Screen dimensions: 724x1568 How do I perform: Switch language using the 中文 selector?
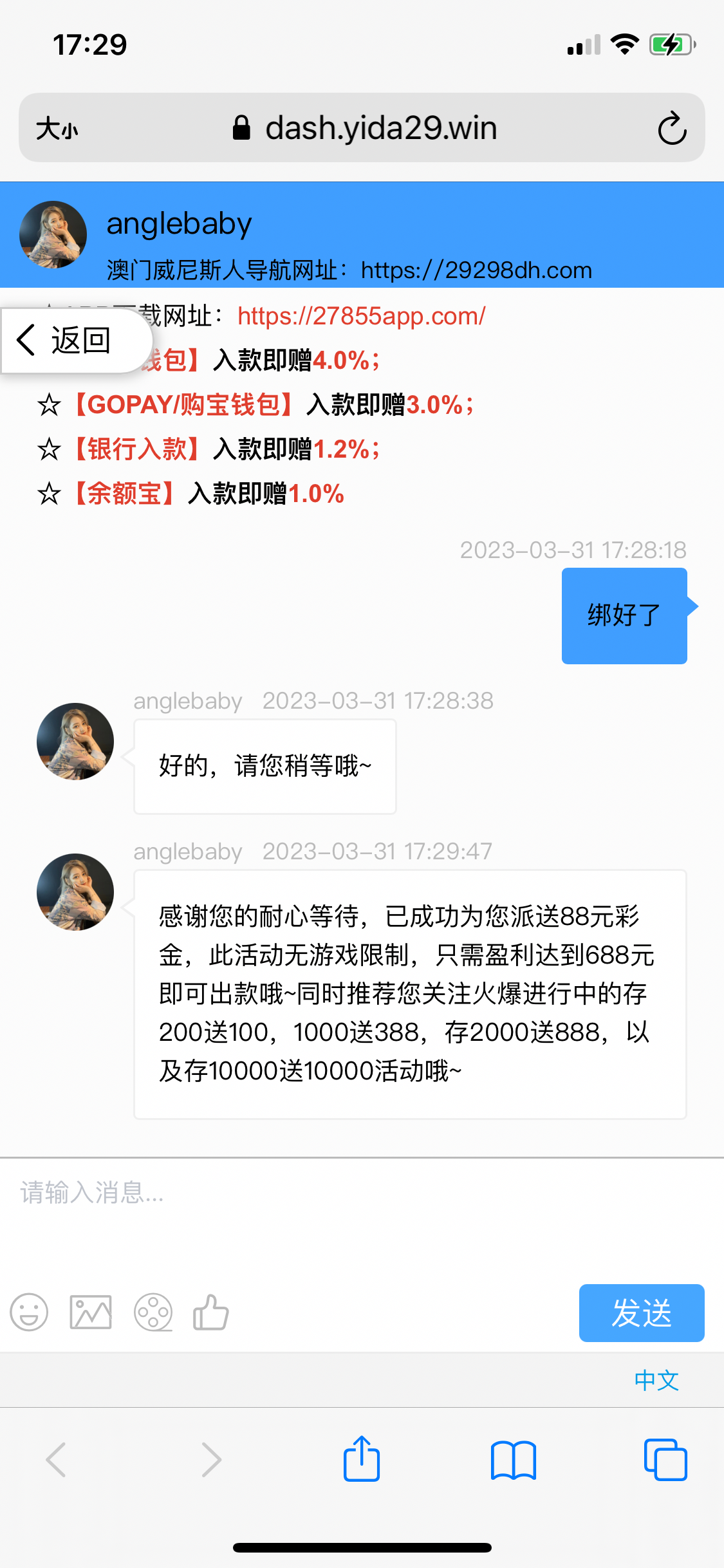click(656, 1380)
